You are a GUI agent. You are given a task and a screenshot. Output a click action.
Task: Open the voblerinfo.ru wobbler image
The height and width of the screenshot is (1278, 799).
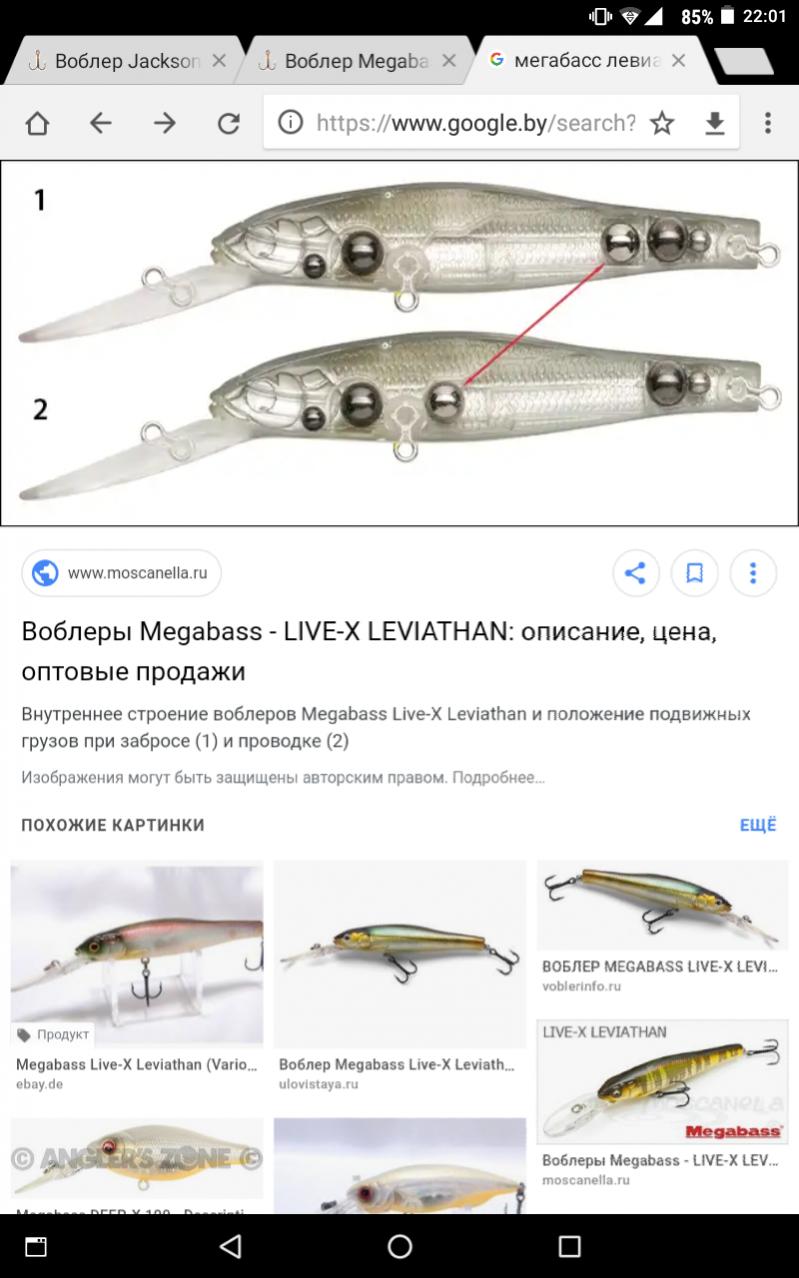click(x=661, y=905)
